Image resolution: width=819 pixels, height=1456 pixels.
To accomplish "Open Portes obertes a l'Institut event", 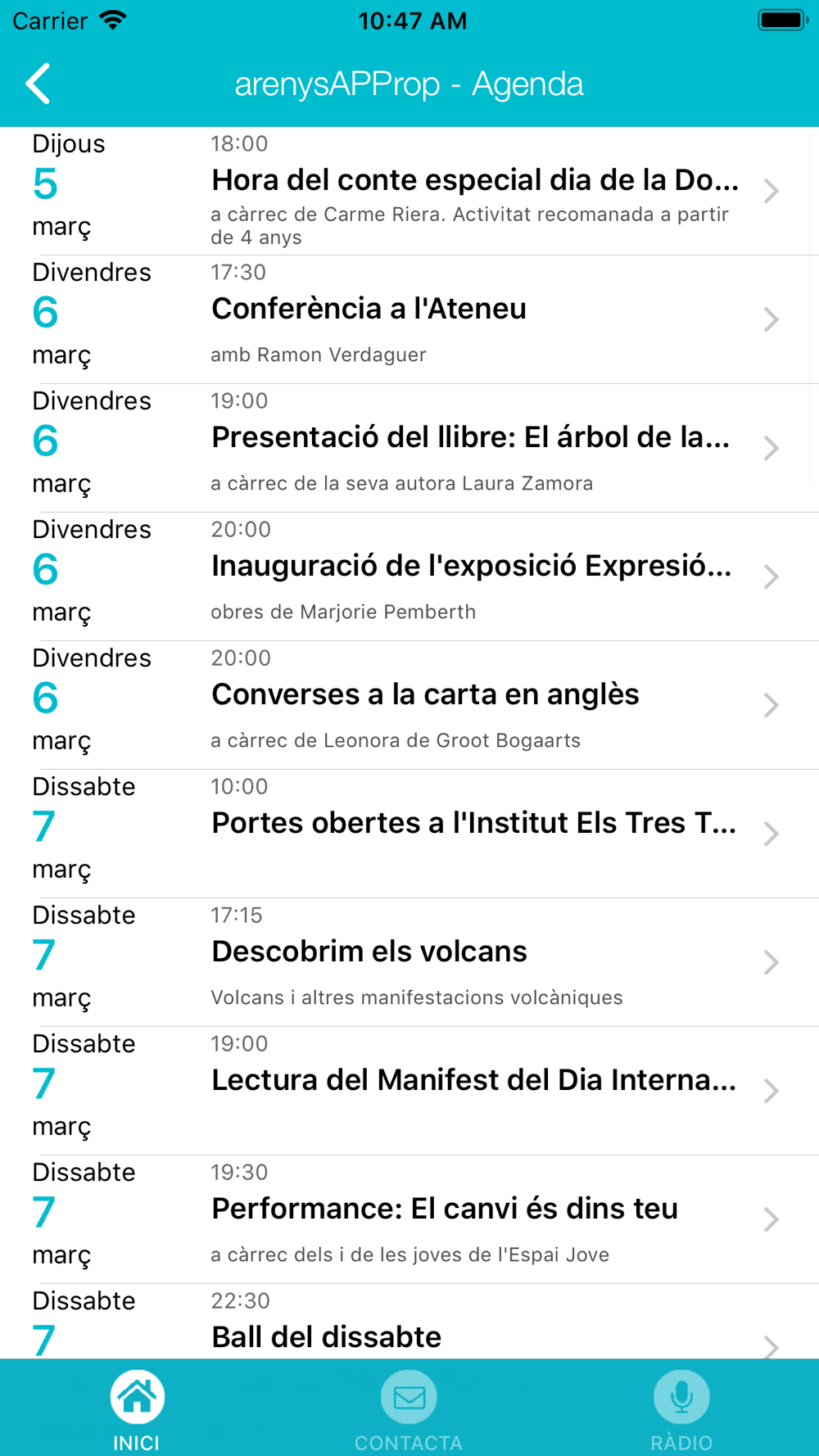I will click(409, 834).
